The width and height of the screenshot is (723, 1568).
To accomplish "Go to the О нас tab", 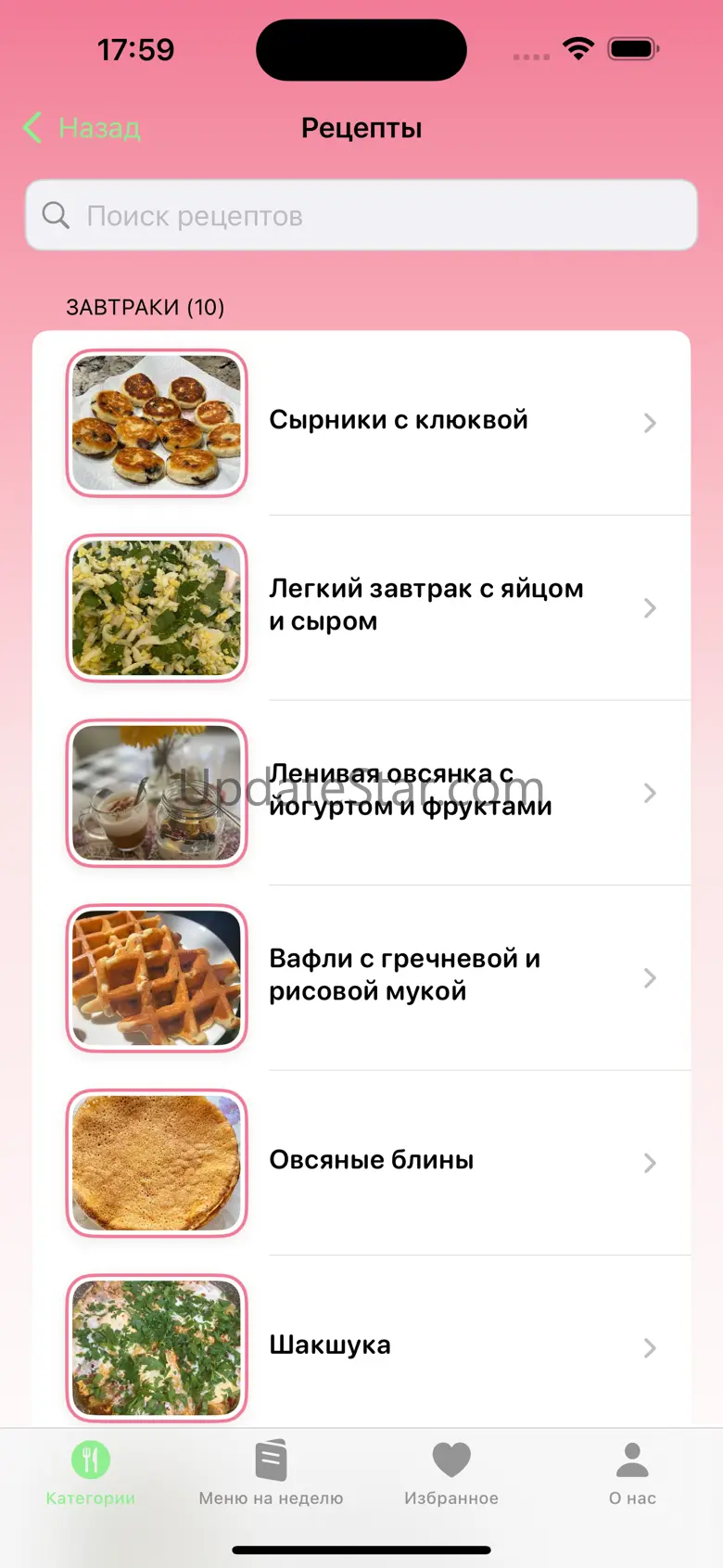I will point(632,1474).
